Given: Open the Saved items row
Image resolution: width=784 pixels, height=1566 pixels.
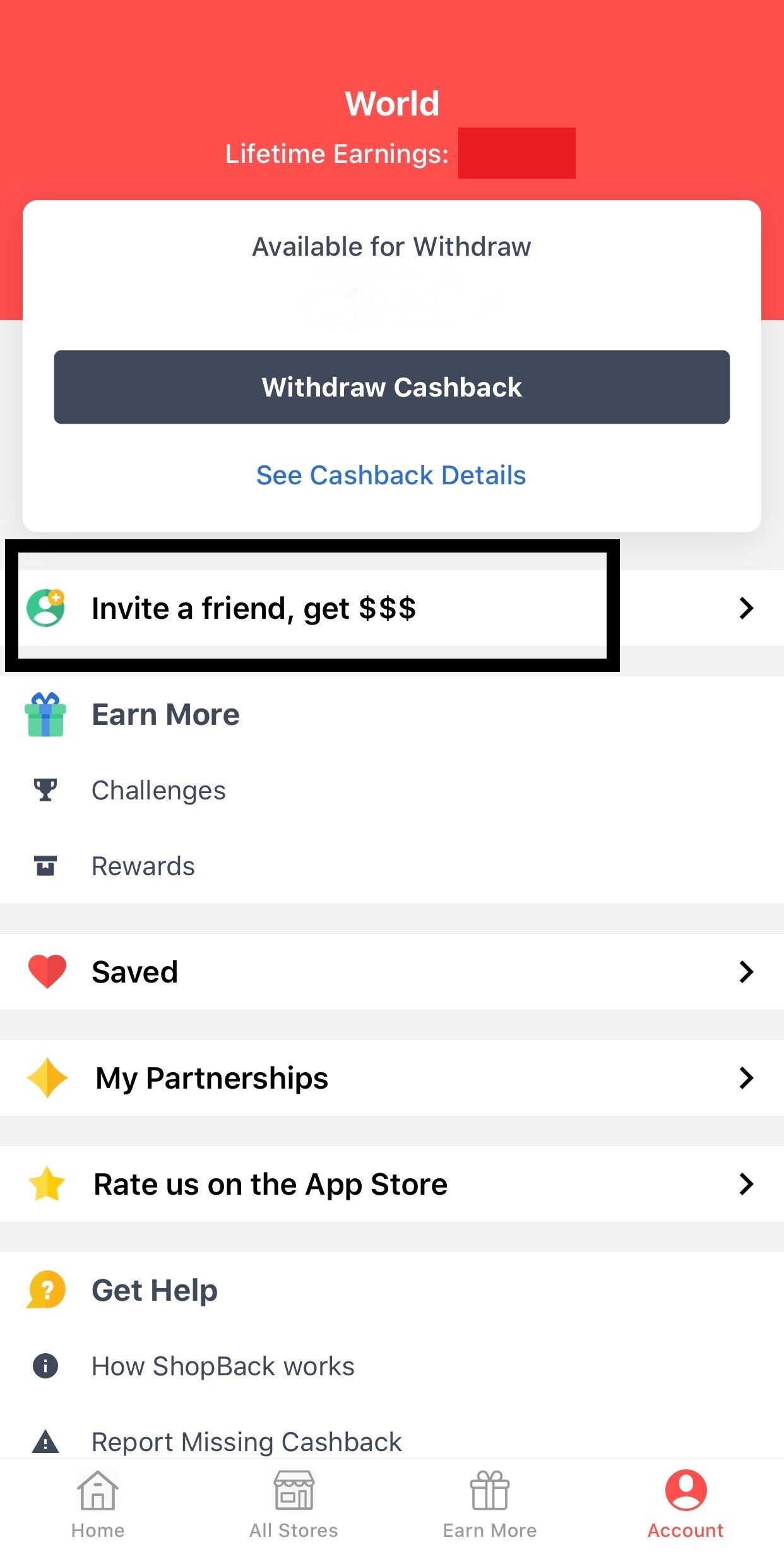Looking at the screenshot, I should click(x=392, y=972).
